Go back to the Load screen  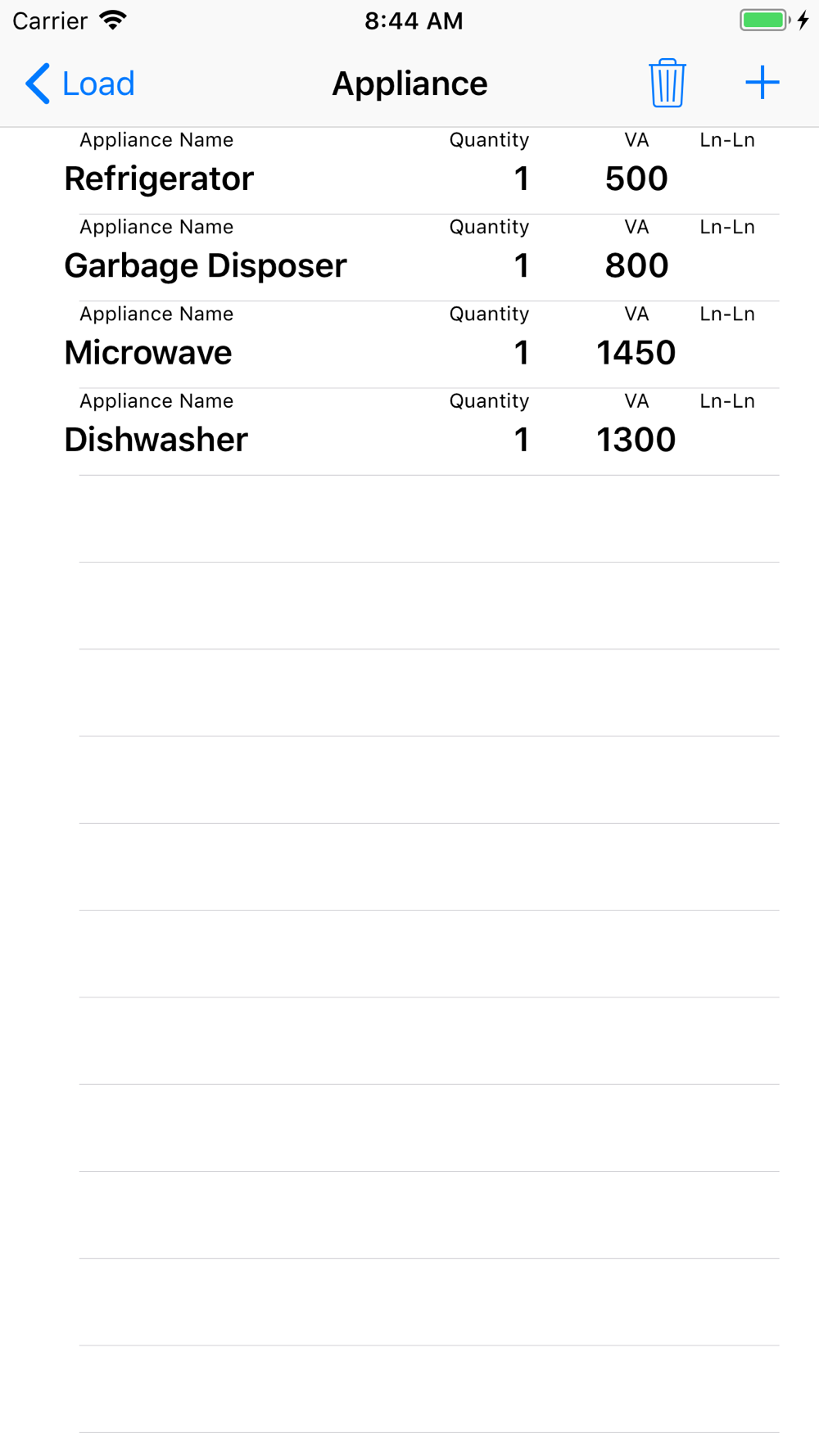pyautogui.click(x=79, y=84)
